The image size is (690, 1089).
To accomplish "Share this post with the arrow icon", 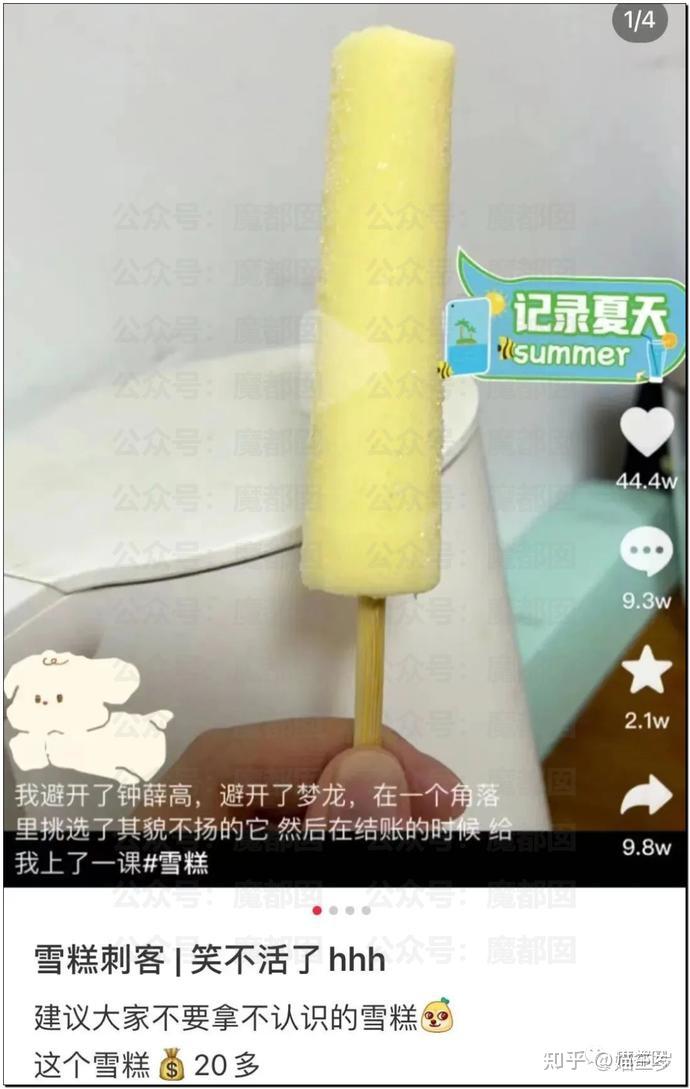I will point(646,796).
